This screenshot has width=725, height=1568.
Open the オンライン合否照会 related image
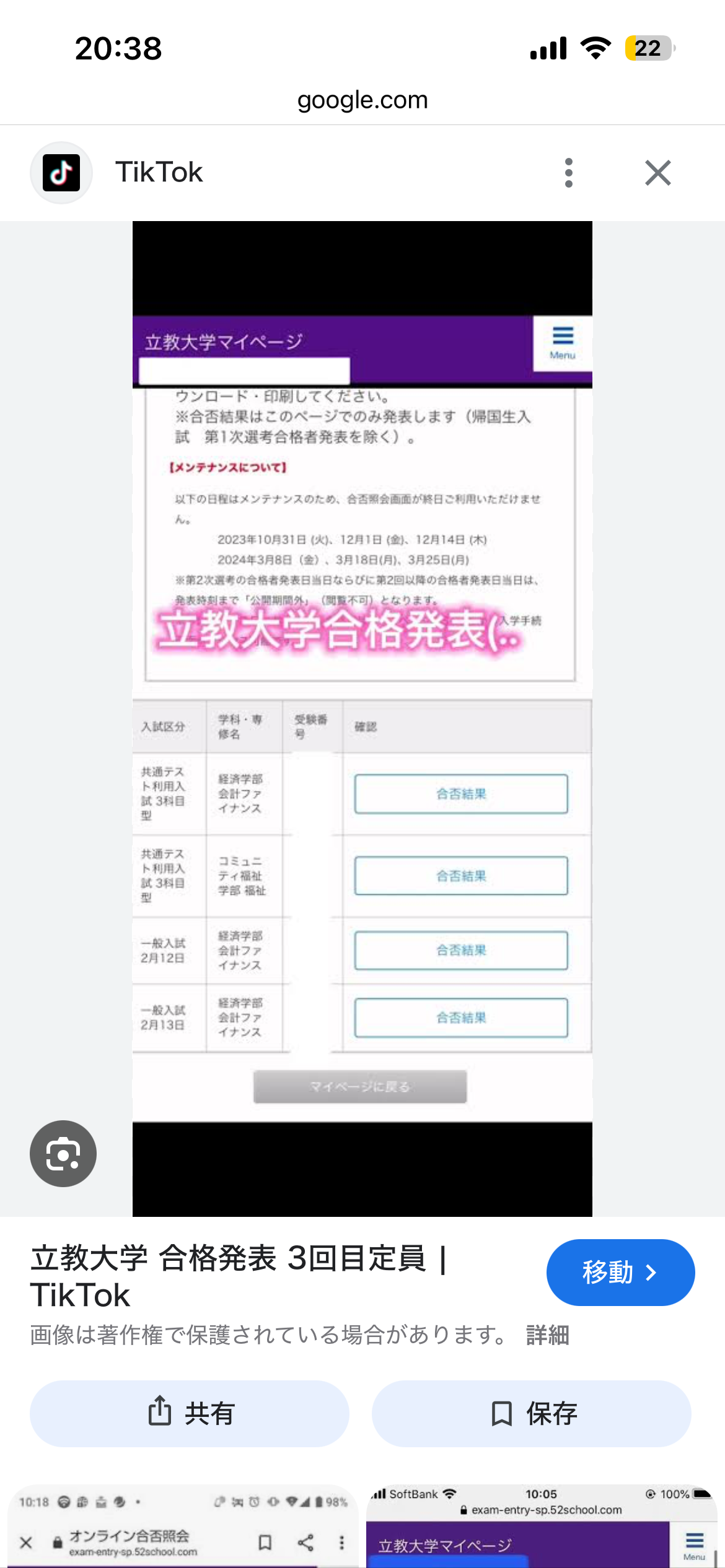tap(183, 1527)
